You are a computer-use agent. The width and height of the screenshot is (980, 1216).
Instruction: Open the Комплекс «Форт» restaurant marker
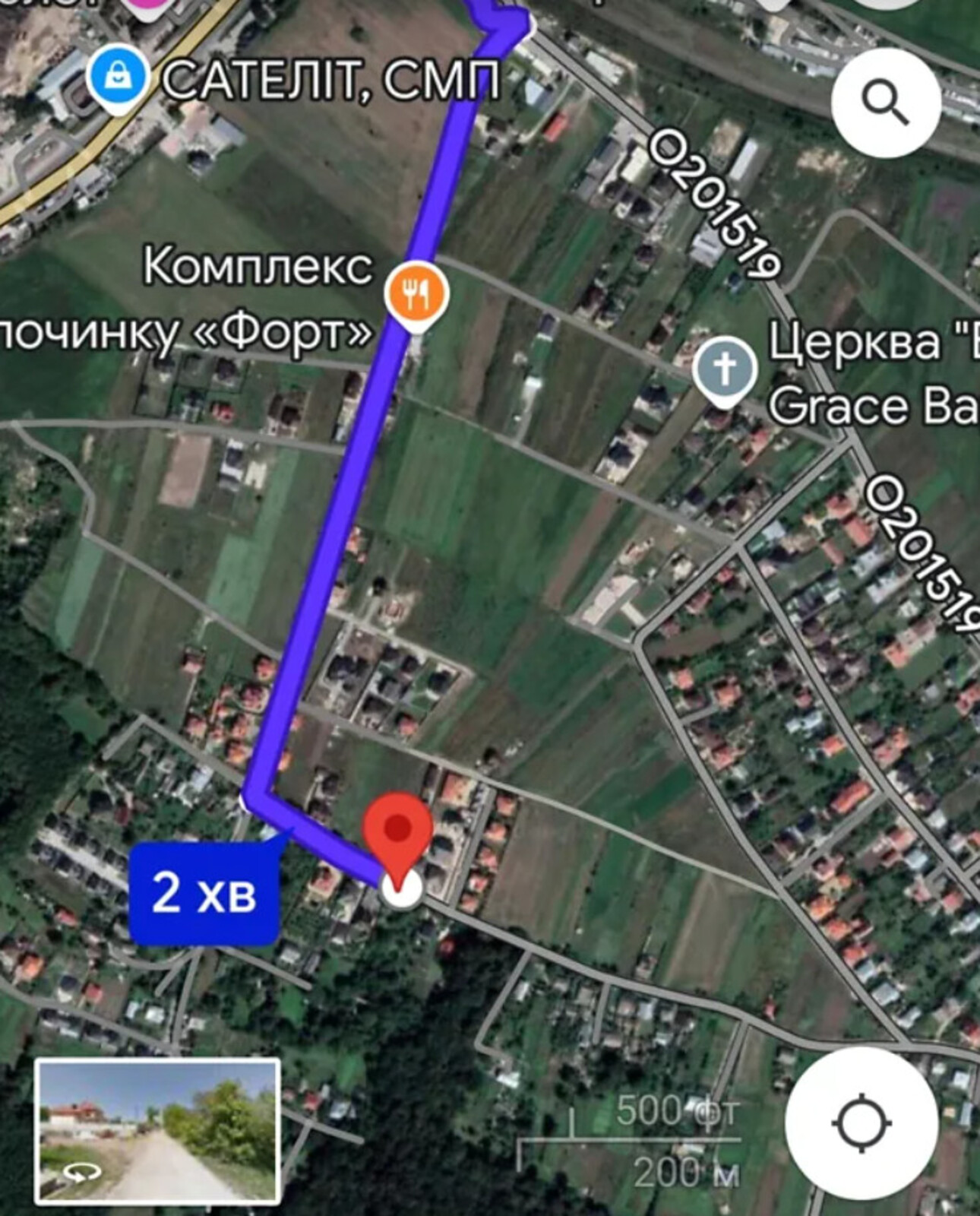coord(416,293)
